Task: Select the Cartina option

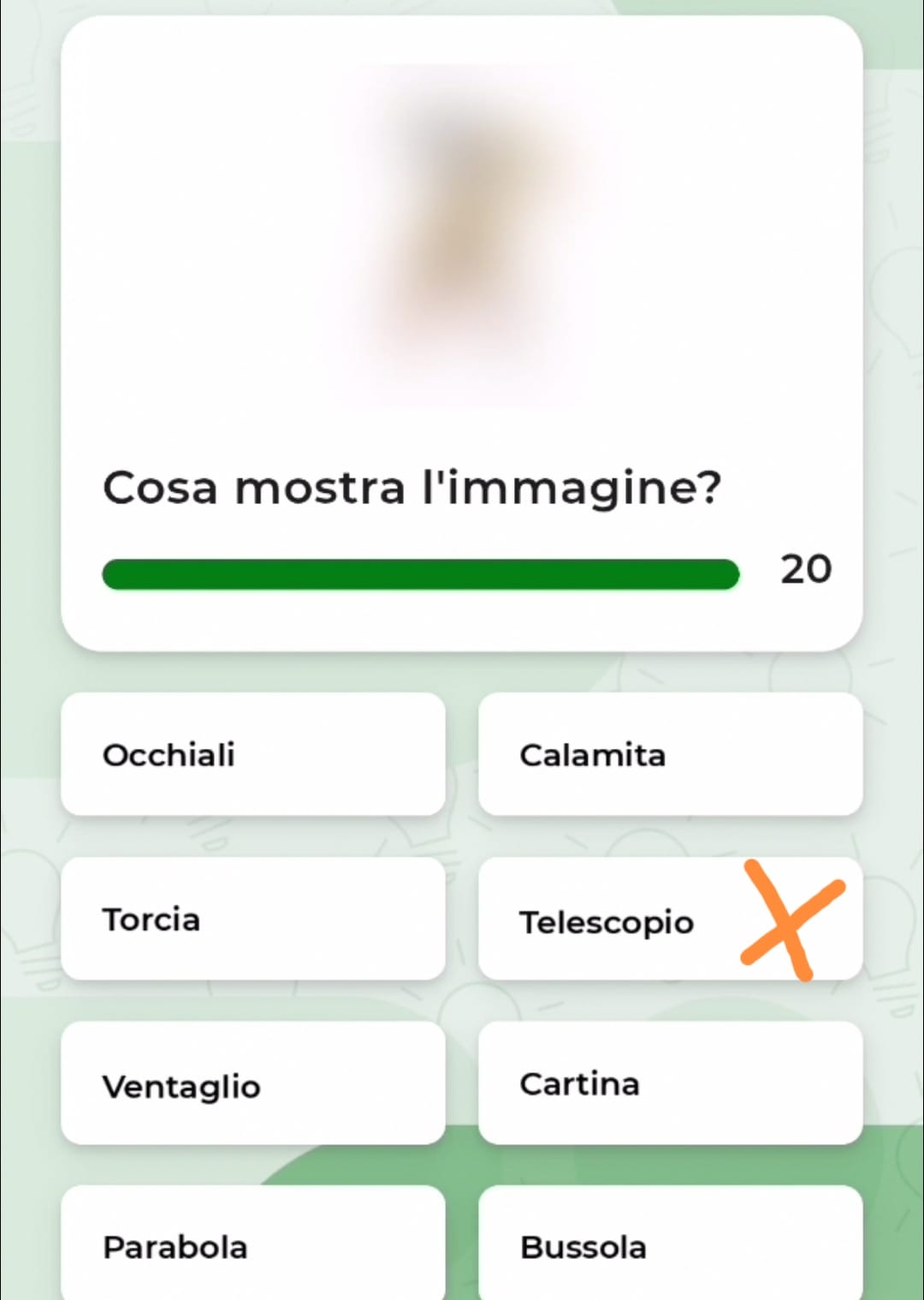Action: [670, 1083]
